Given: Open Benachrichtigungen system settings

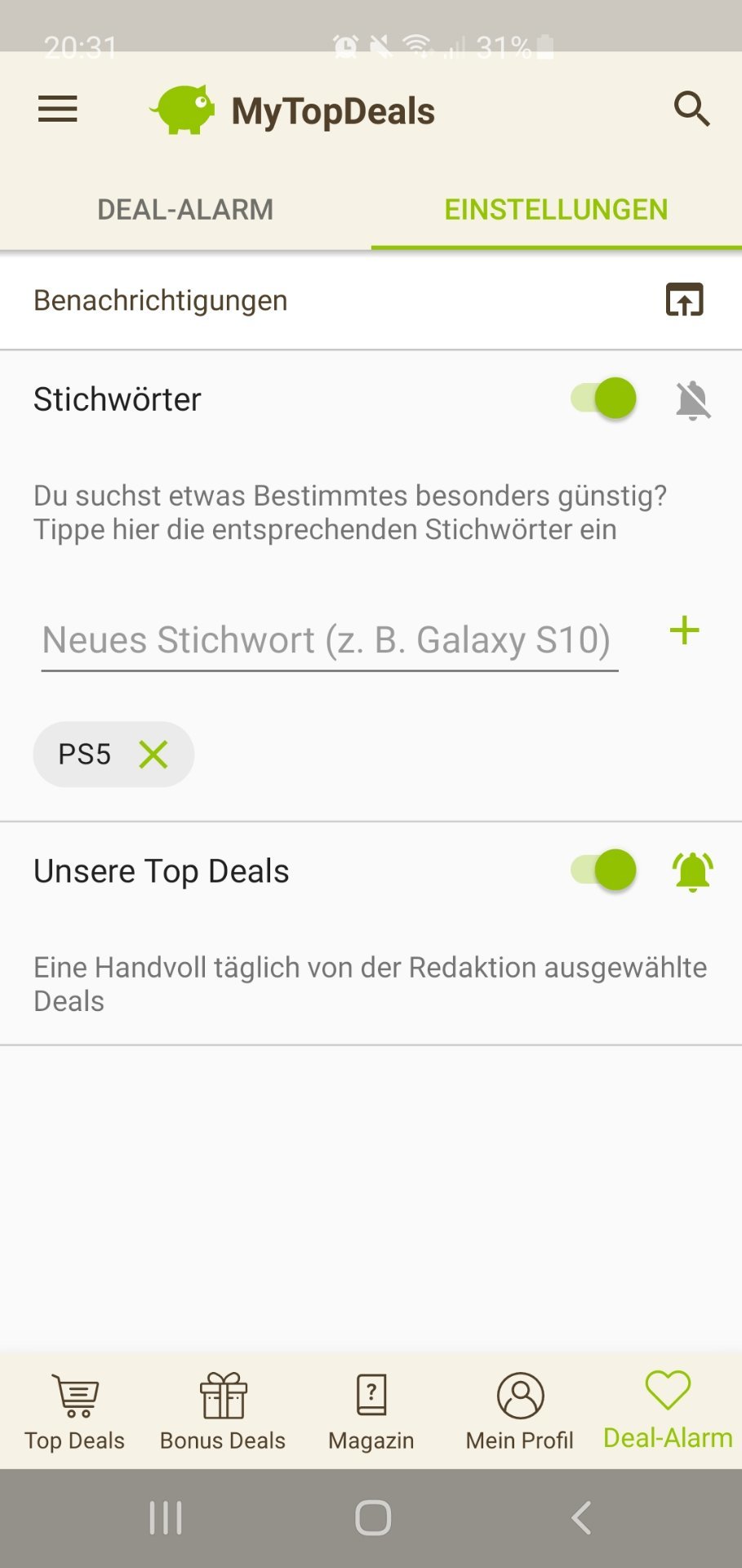Looking at the screenshot, I should click(684, 301).
